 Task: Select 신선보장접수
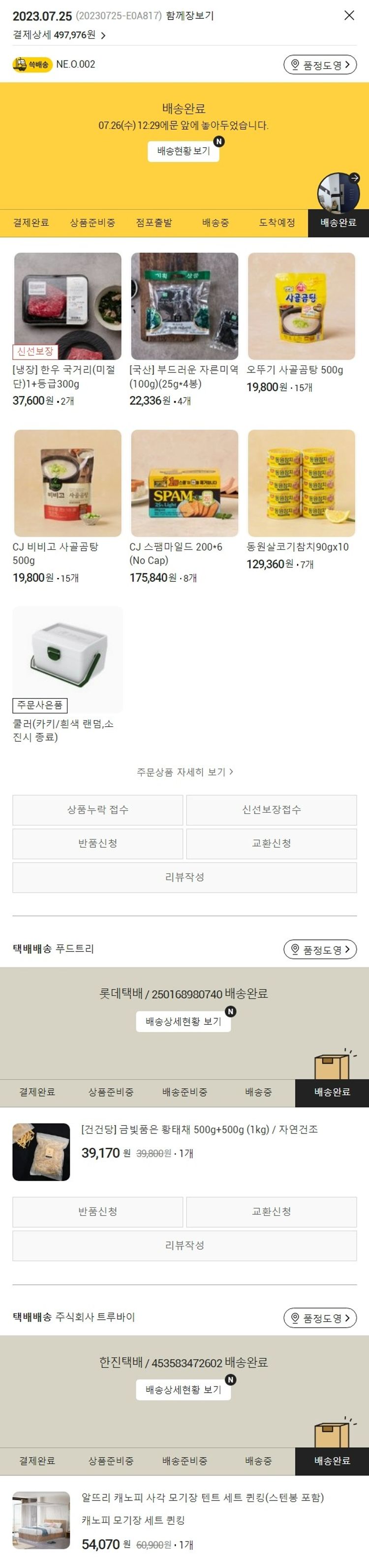pos(271,809)
